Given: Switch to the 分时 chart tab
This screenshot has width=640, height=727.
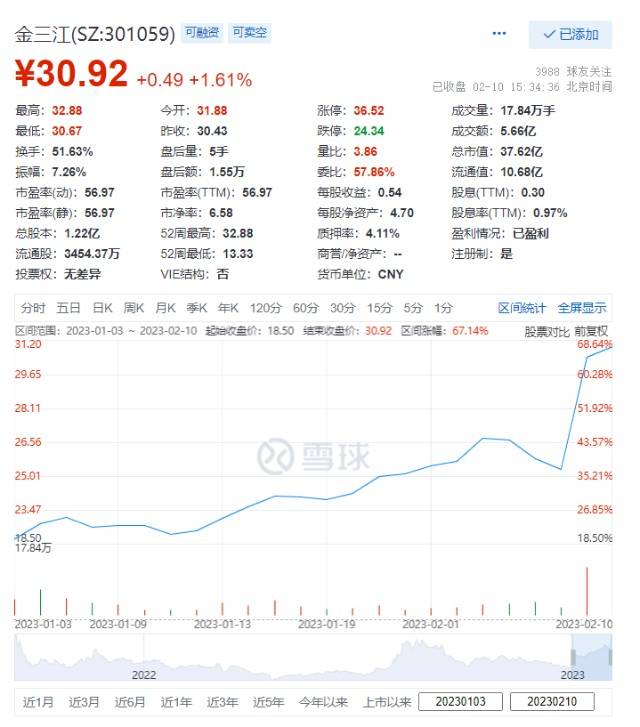Looking at the screenshot, I should click(33, 308).
